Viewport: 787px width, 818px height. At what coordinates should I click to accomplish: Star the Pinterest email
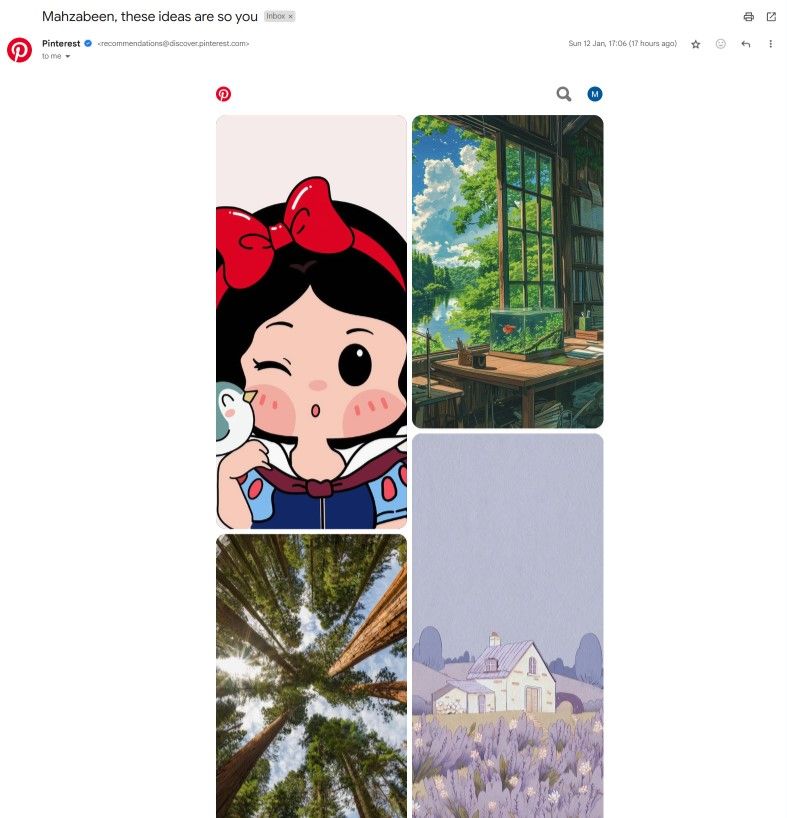coord(695,43)
